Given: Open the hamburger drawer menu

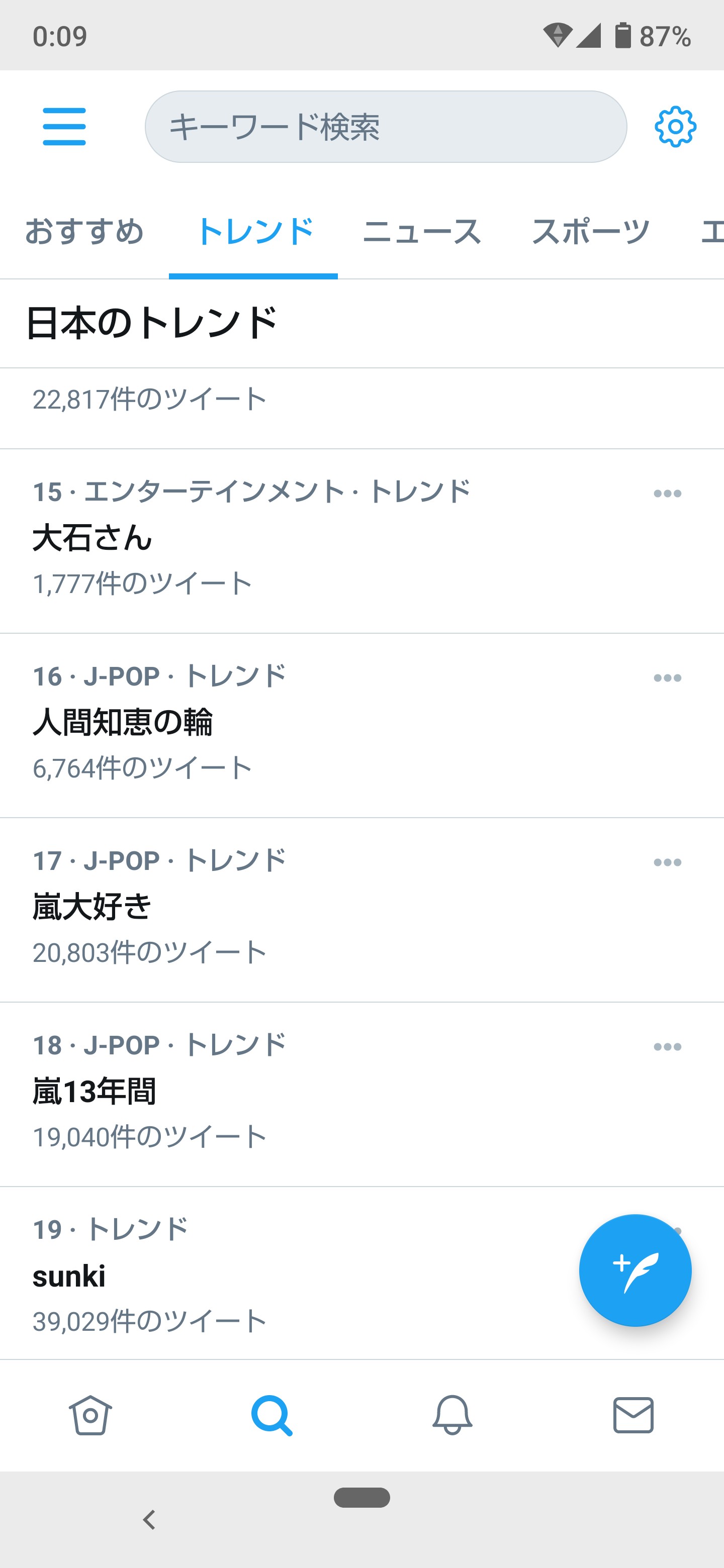Looking at the screenshot, I should pyautogui.click(x=64, y=127).
